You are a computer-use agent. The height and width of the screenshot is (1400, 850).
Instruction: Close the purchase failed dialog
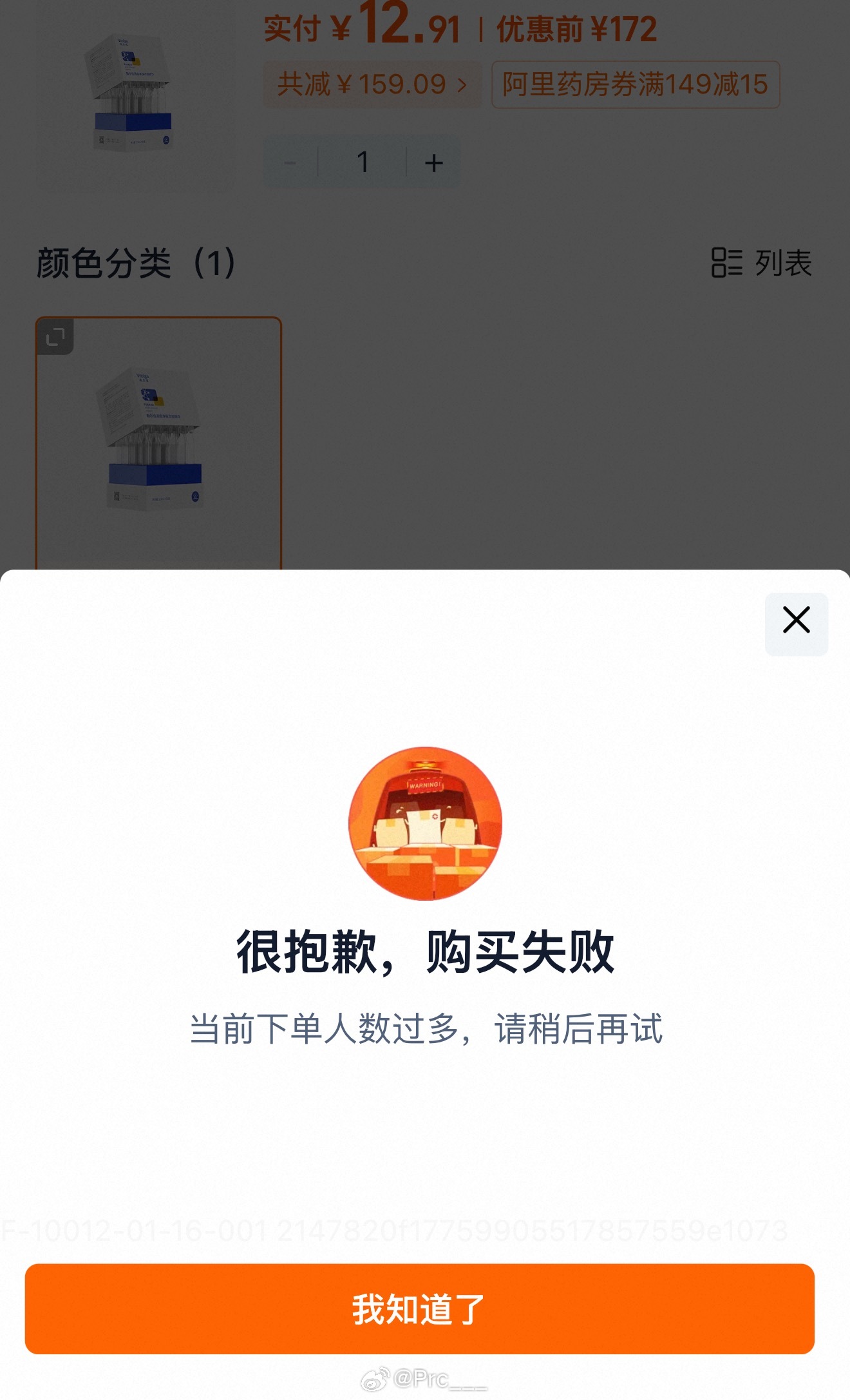[796, 621]
